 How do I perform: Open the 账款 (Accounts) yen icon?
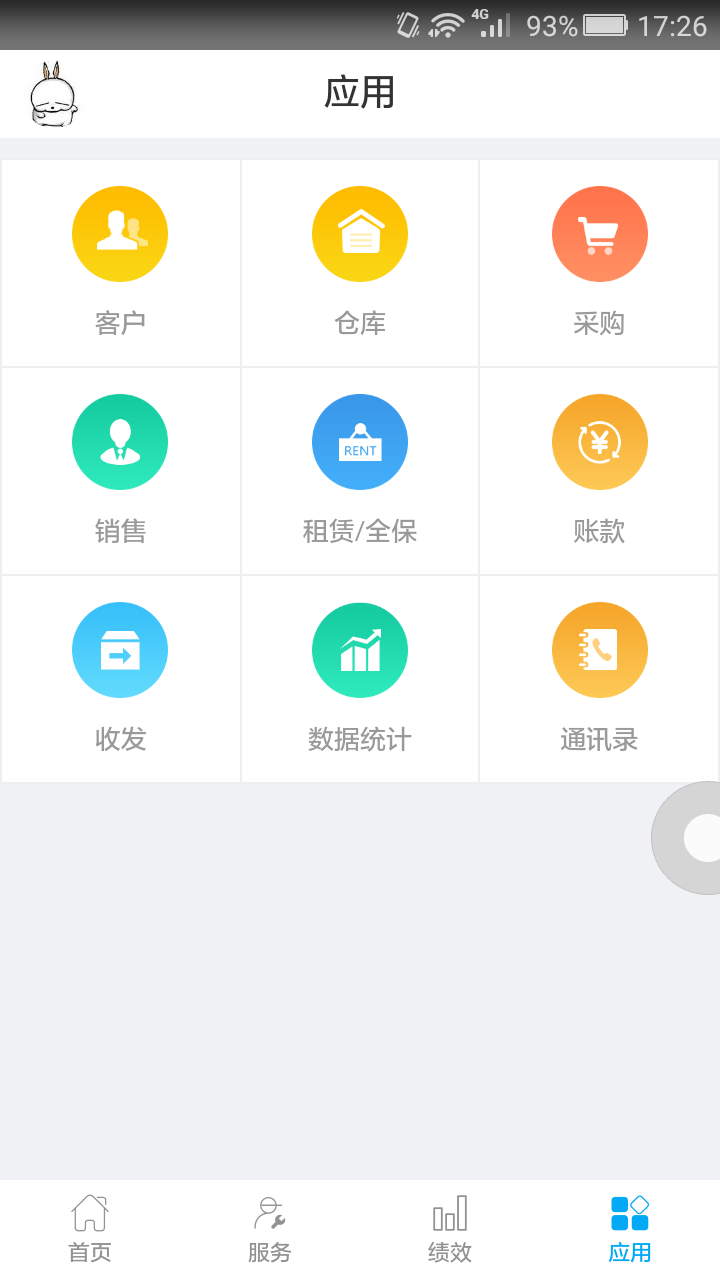600,441
